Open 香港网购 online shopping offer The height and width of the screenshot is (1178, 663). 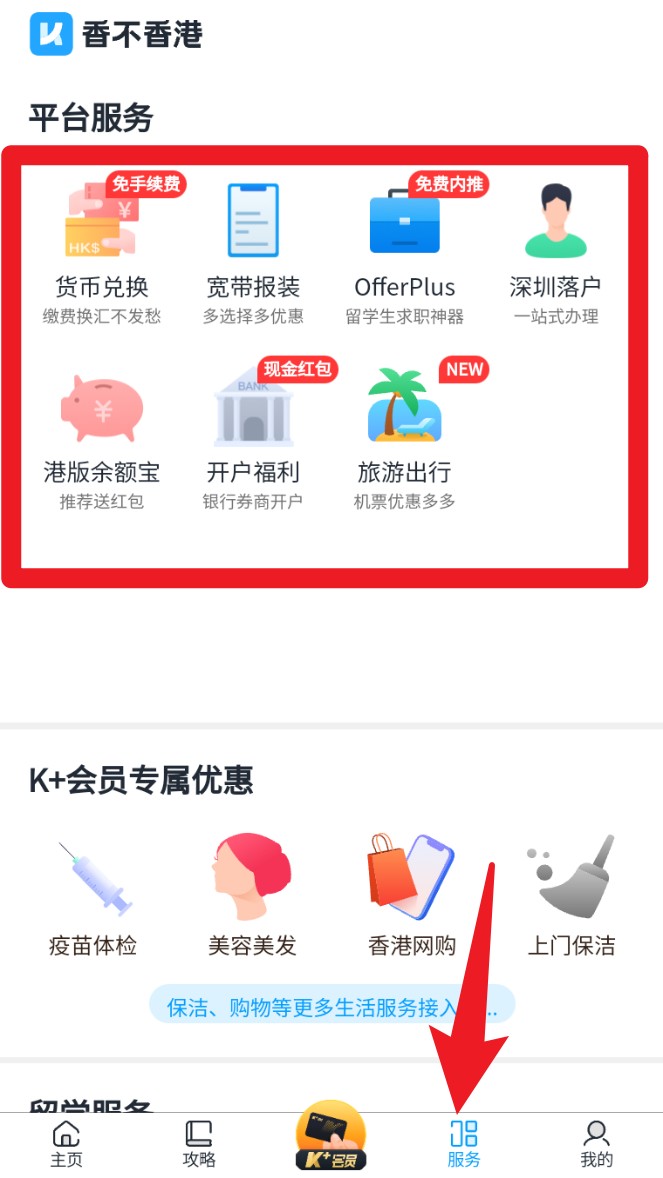(x=412, y=895)
